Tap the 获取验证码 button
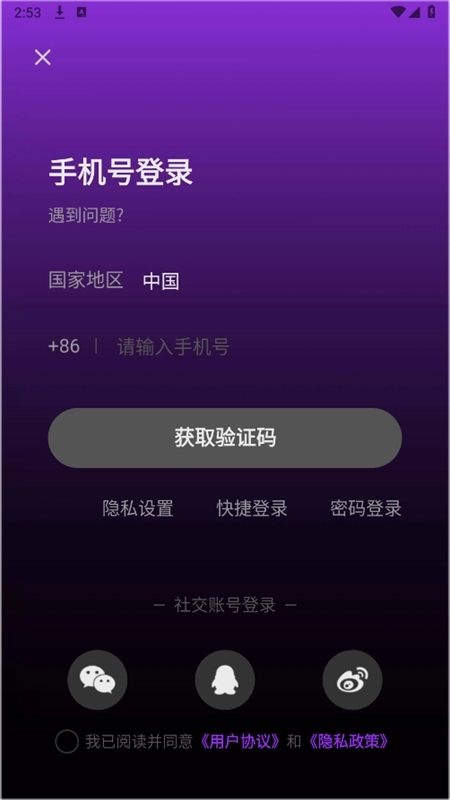450x800 pixels. tap(225, 438)
